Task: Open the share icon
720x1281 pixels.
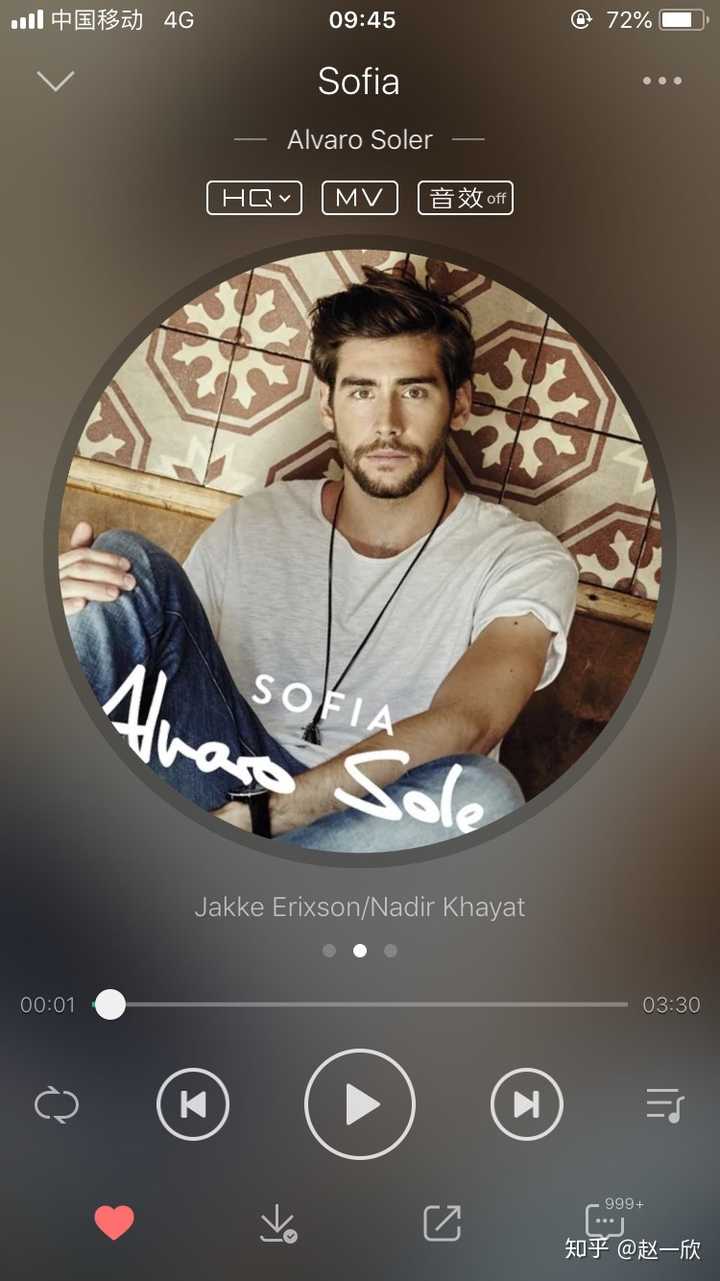Action: click(x=442, y=1221)
